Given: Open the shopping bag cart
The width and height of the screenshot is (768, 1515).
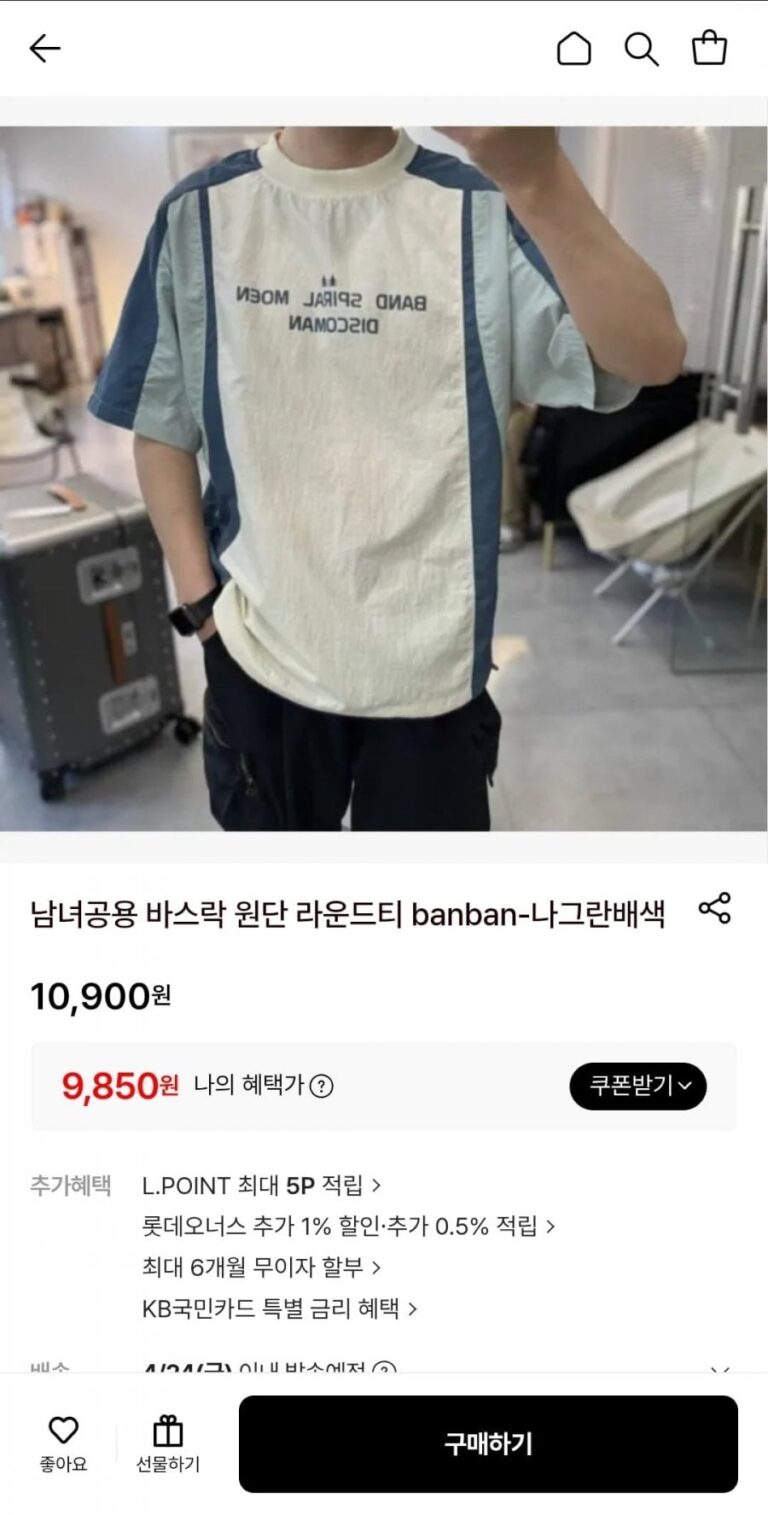Looking at the screenshot, I should pos(709,48).
